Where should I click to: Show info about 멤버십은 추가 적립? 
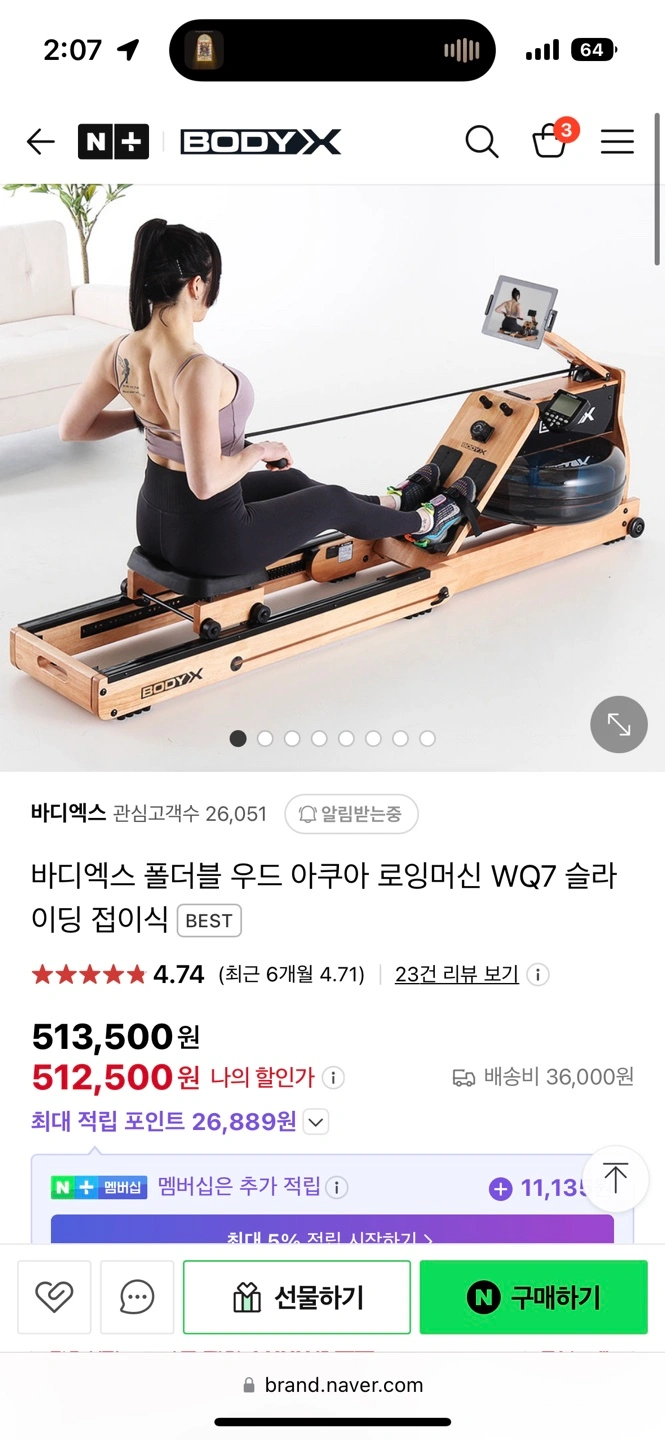(x=338, y=1188)
